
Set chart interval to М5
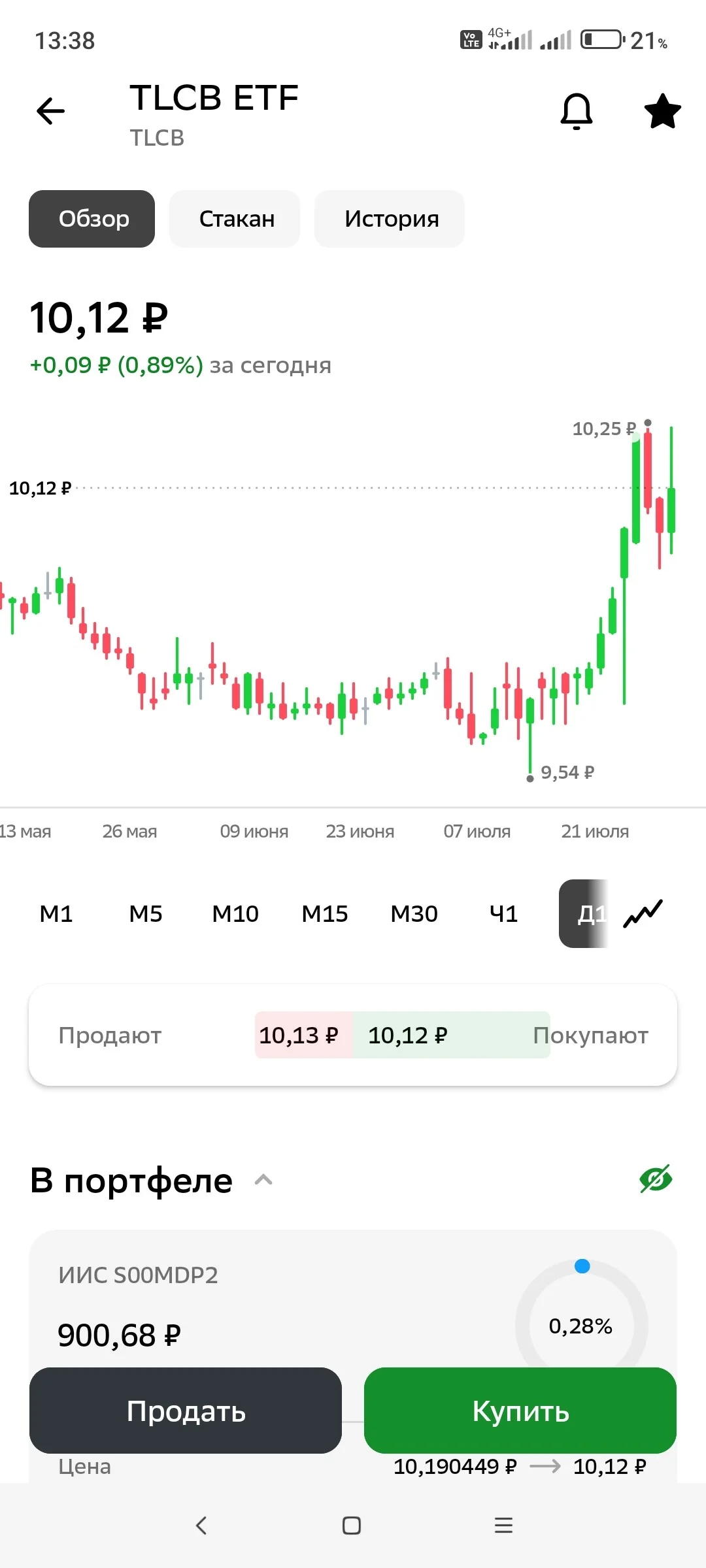tap(146, 913)
